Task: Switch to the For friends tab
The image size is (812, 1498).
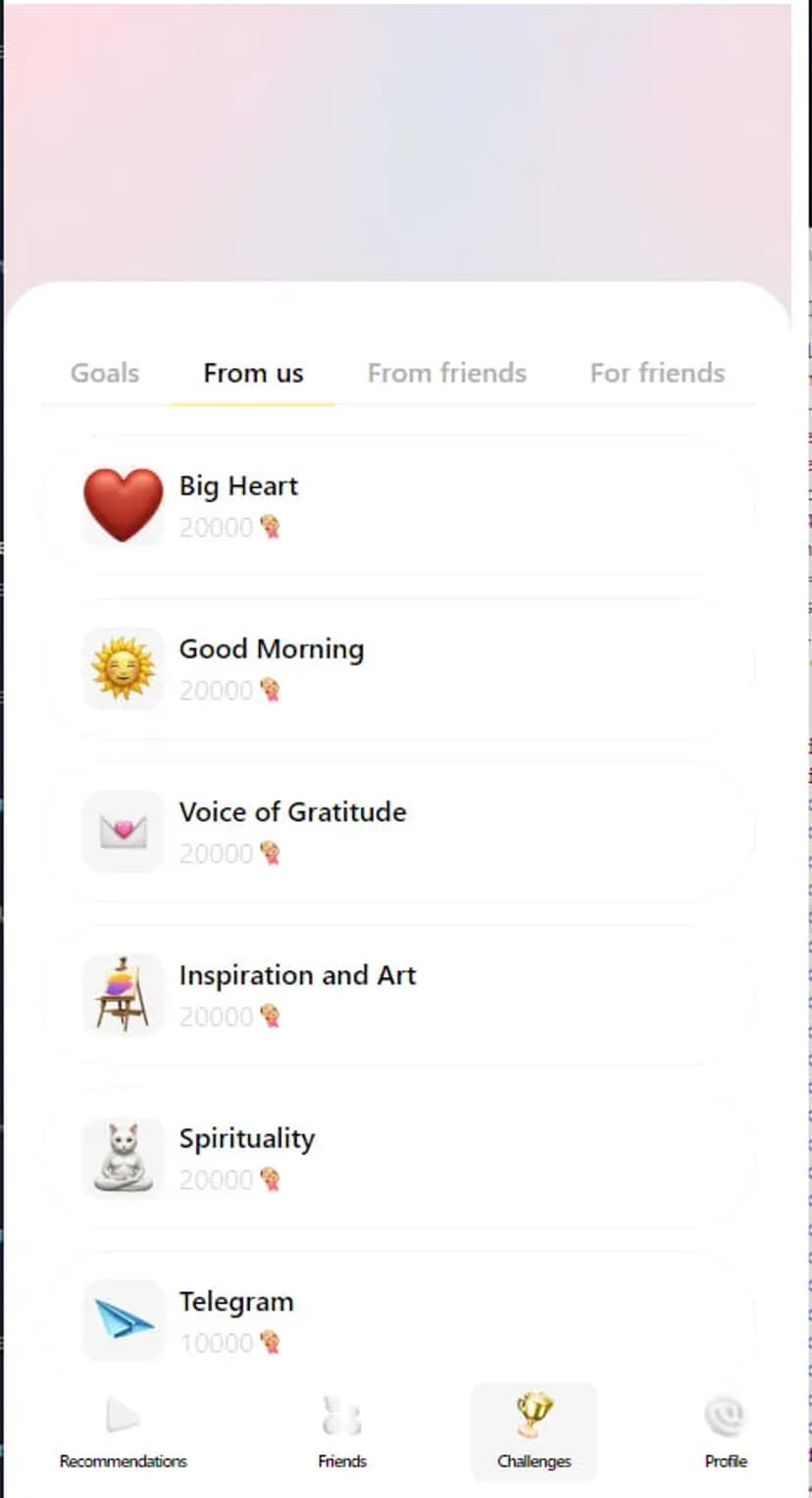Action: pos(656,373)
